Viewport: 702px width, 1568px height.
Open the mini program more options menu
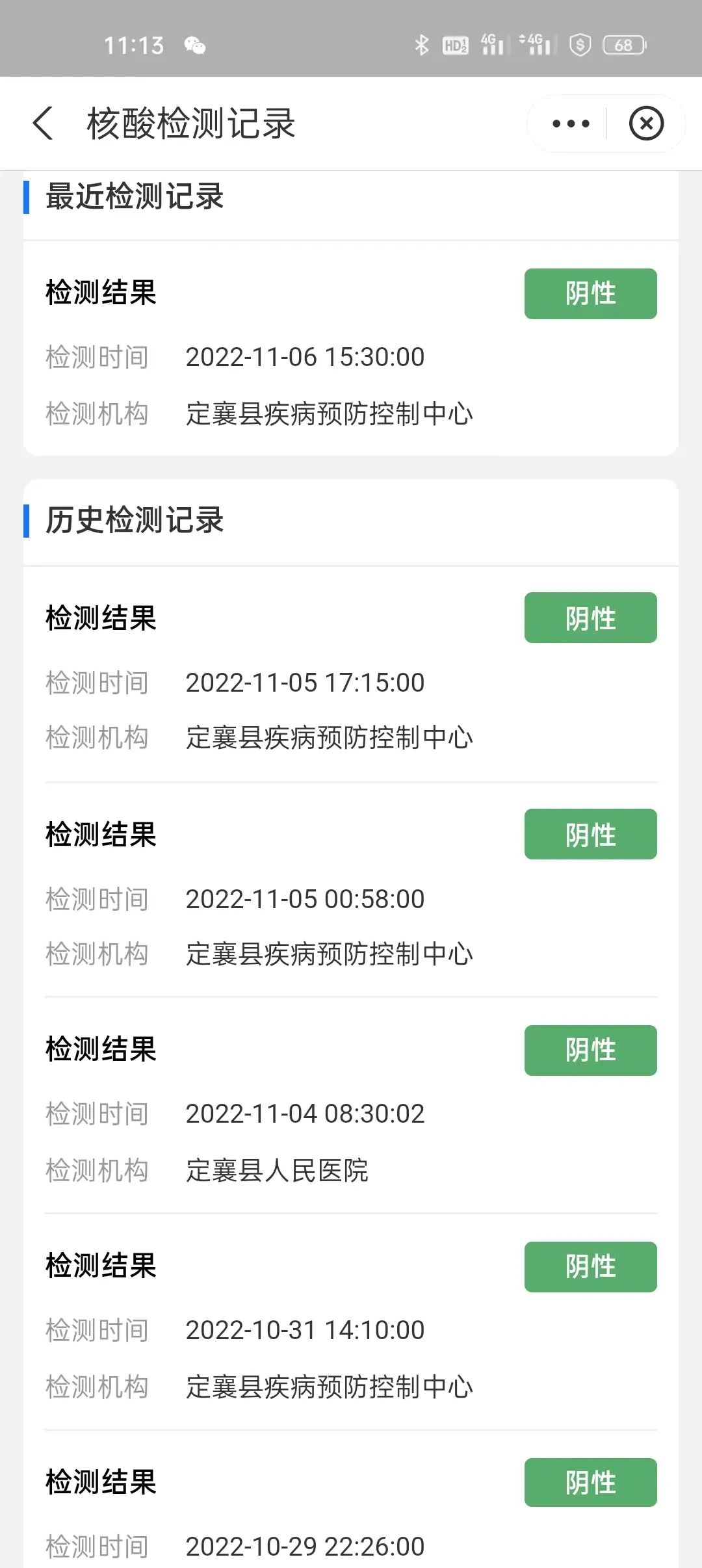570,124
